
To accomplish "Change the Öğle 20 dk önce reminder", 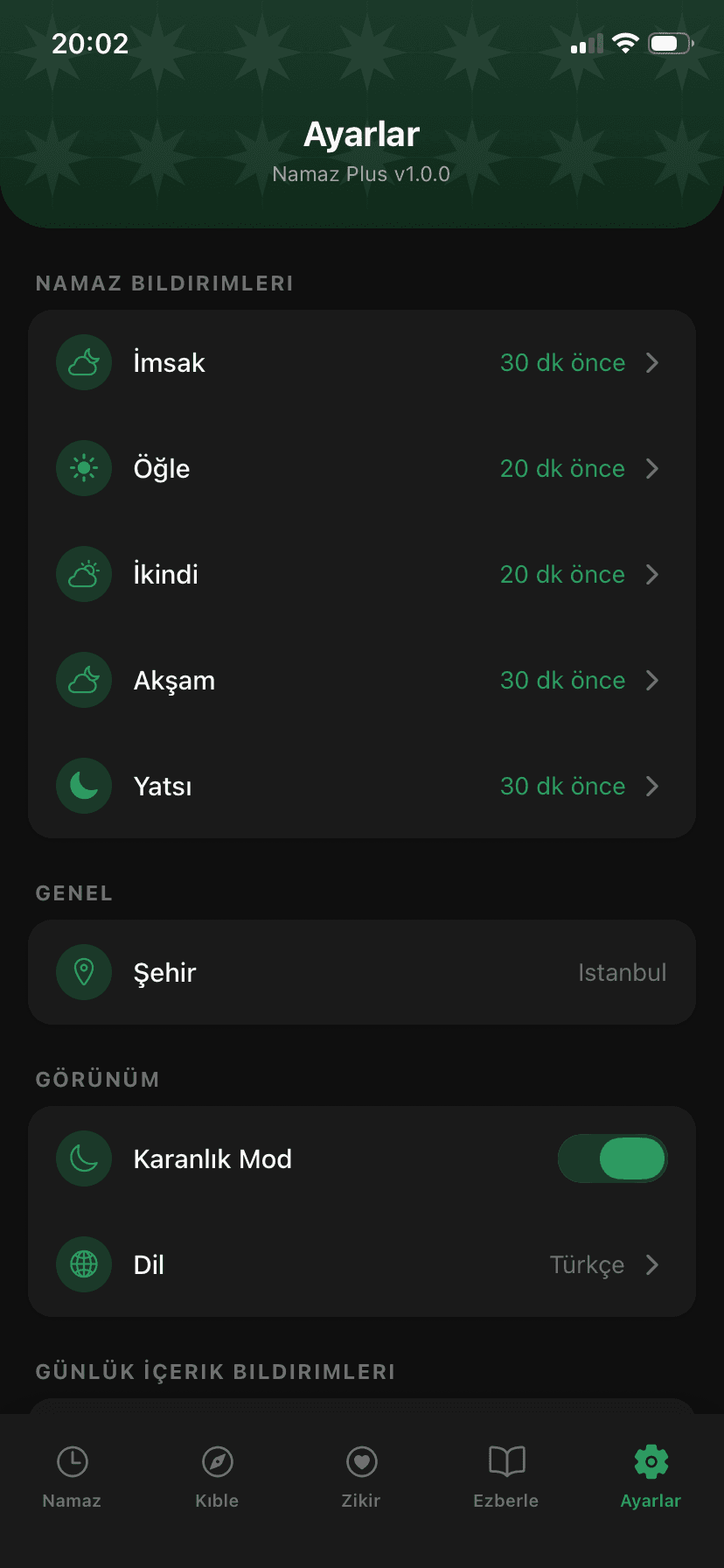I will click(x=562, y=468).
